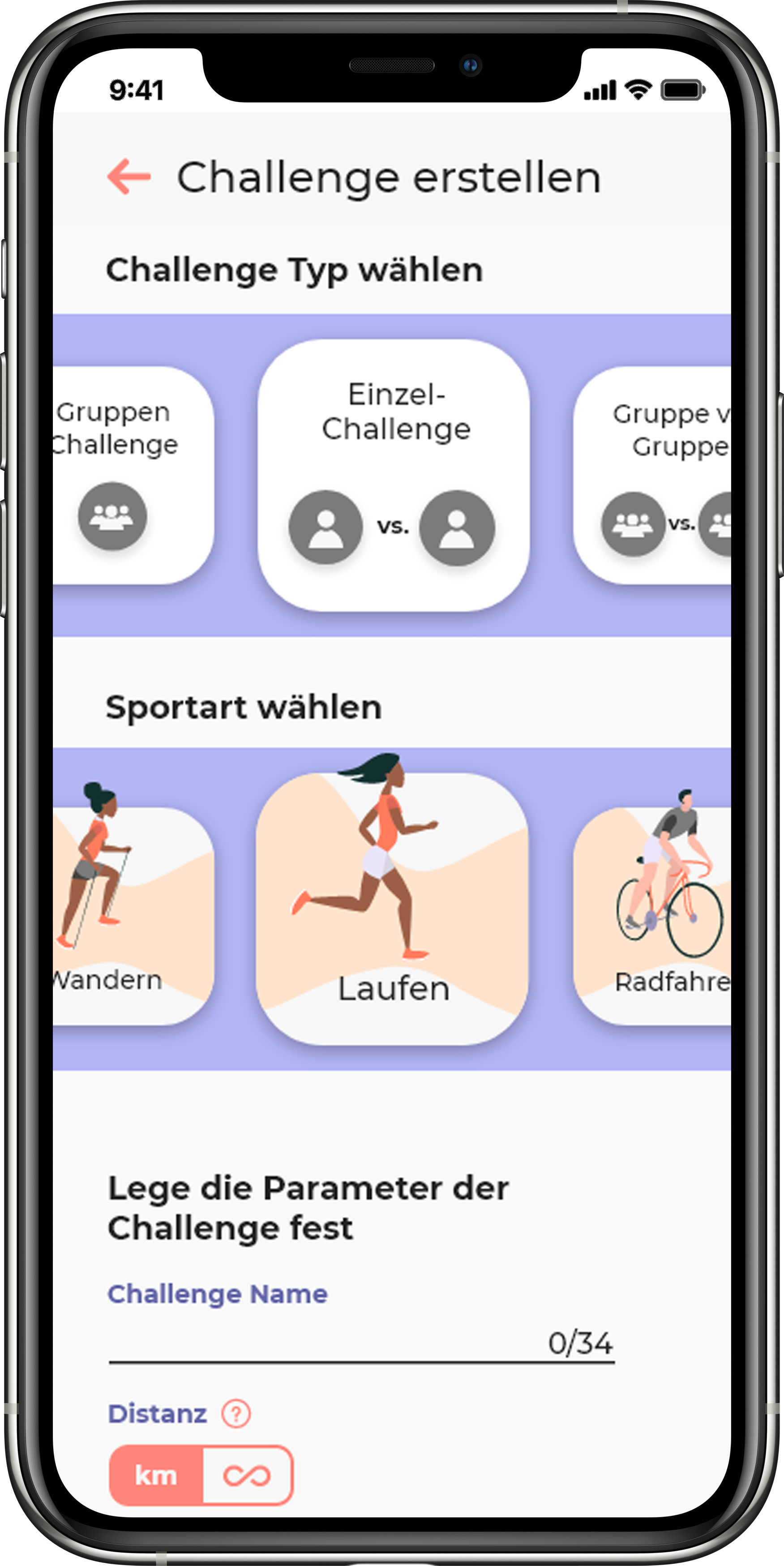Pick Radfahren as the sport
The width and height of the screenshot is (784, 1566).
pyautogui.click(x=651, y=915)
